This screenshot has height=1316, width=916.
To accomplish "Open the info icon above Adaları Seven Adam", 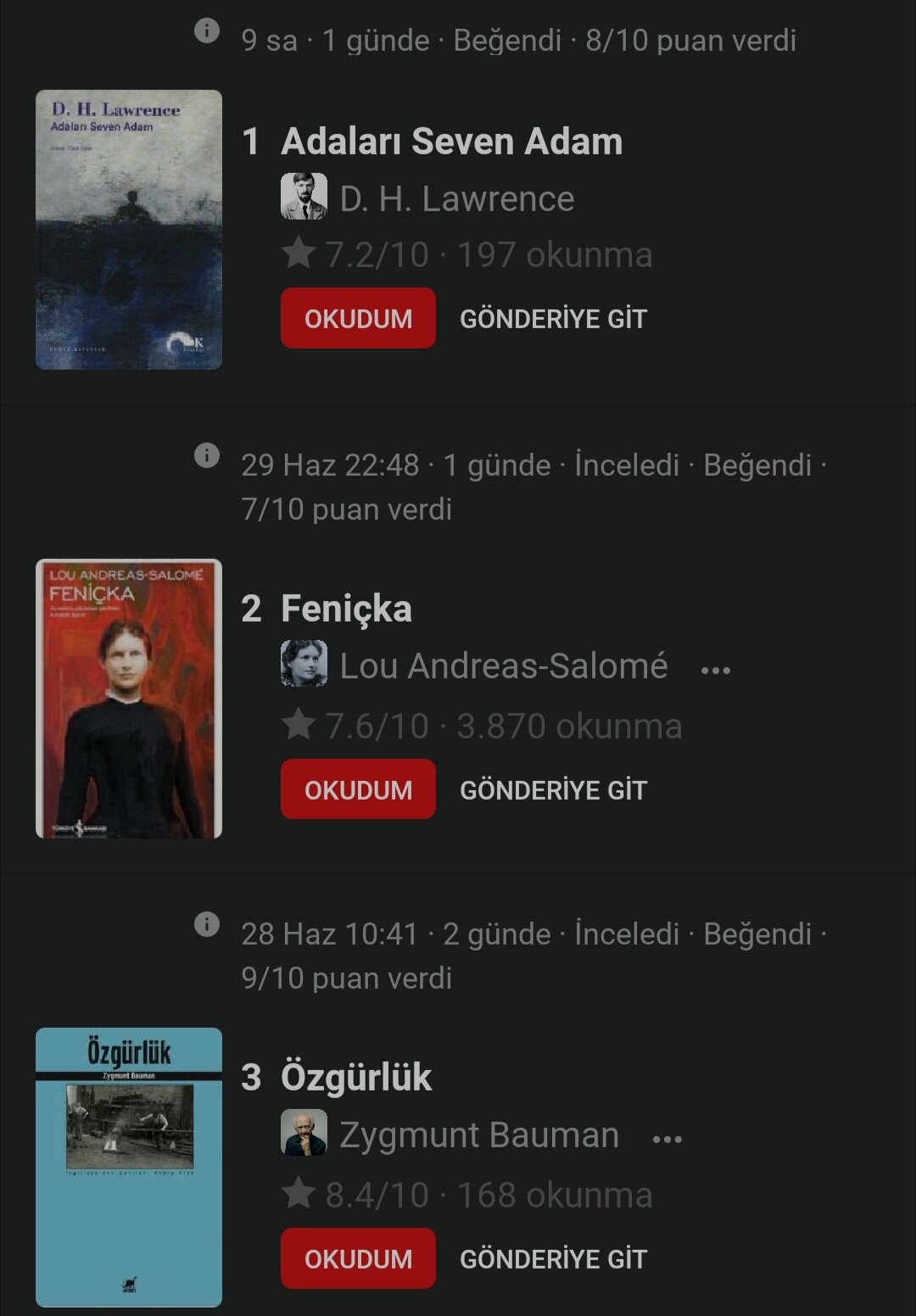I will point(207,31).
